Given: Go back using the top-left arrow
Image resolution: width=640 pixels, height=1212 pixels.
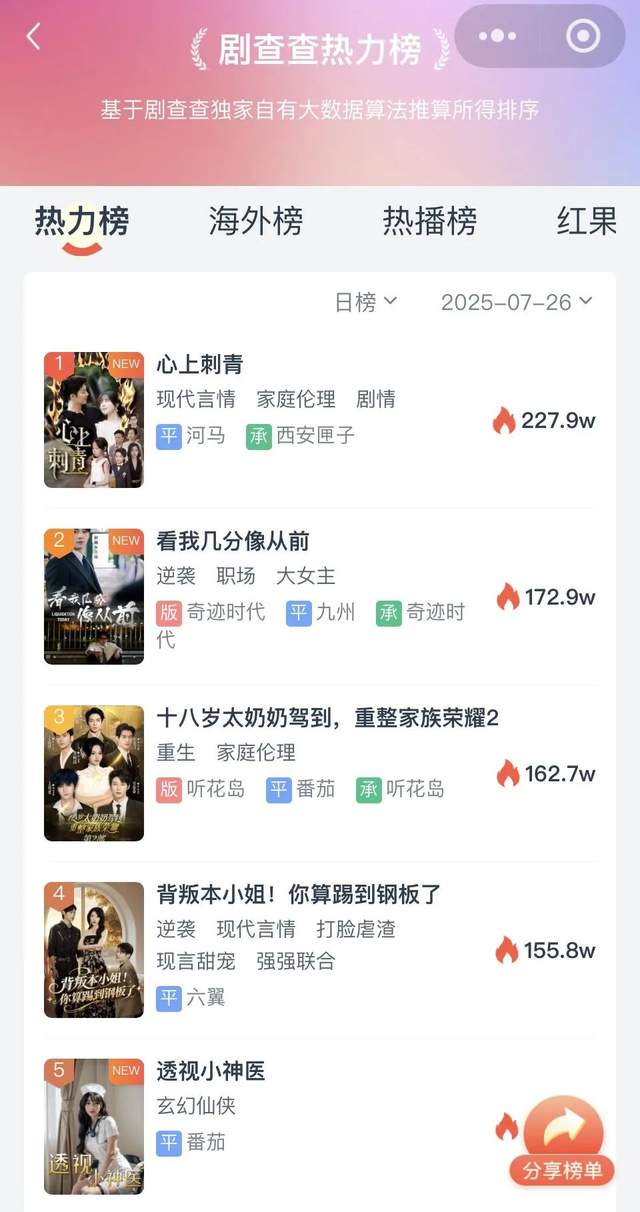Looking at the screenshot, I should coord(34,37).
